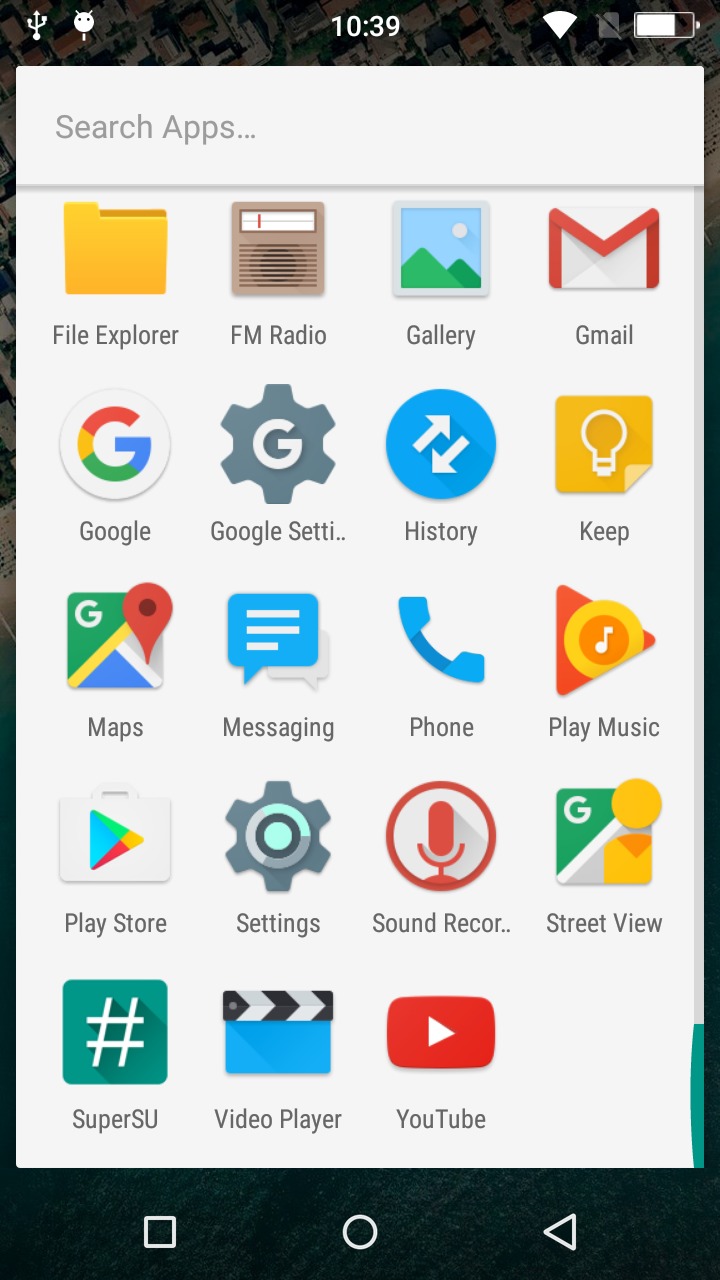Open the History app
Viewport: 720px width, 1280px height.
click(x=441, y=445)
